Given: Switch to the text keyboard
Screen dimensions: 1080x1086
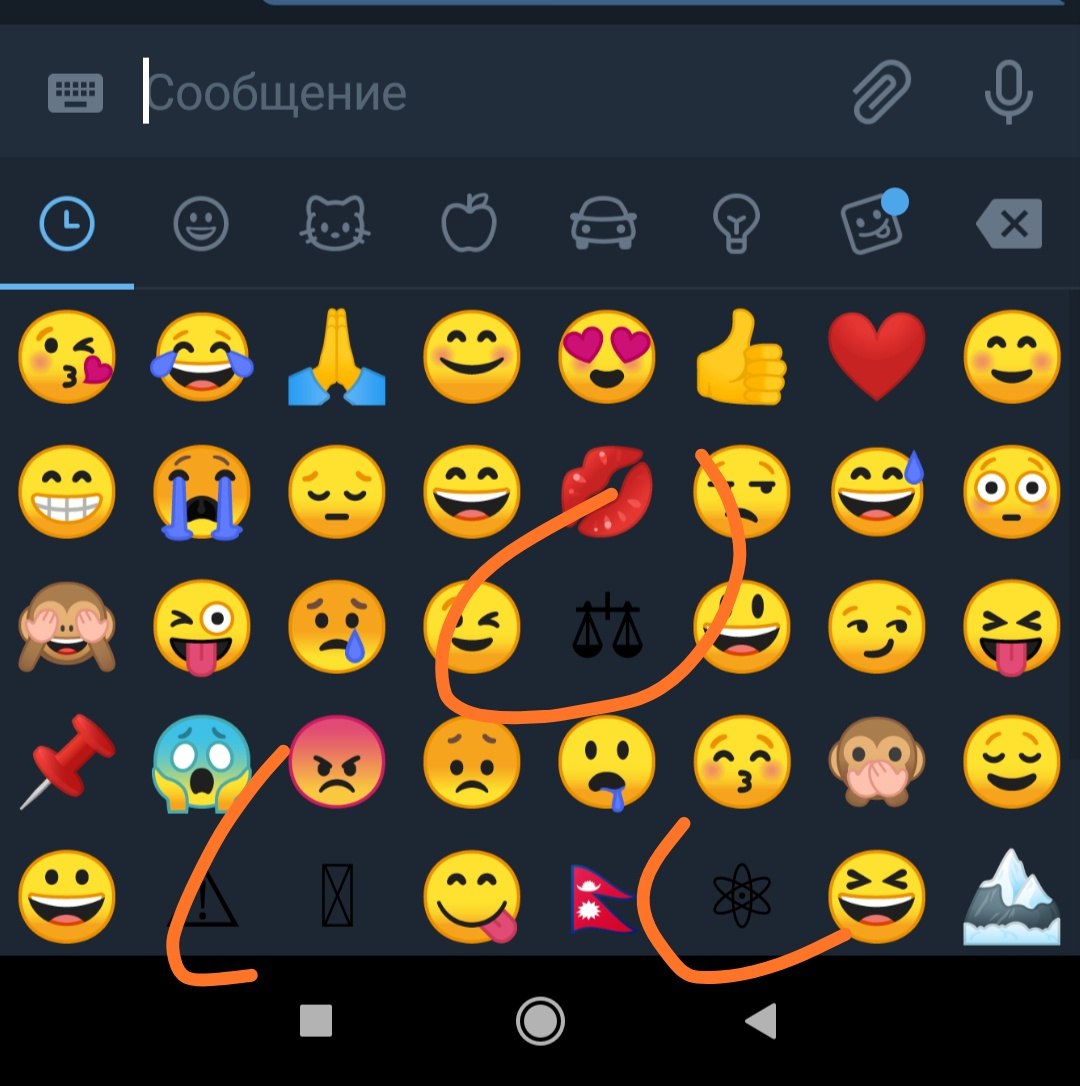Looking at the screenshot, I should 75,94.
